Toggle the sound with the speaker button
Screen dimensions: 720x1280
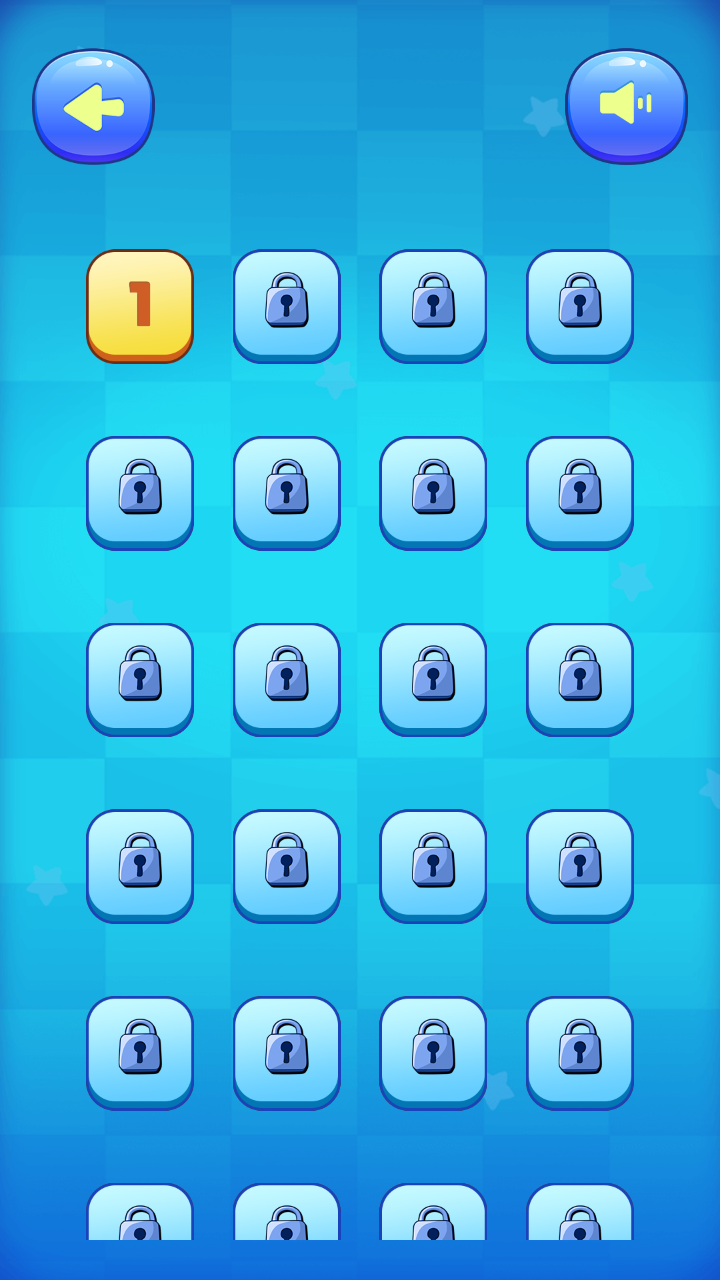click(x=627, y=103)
